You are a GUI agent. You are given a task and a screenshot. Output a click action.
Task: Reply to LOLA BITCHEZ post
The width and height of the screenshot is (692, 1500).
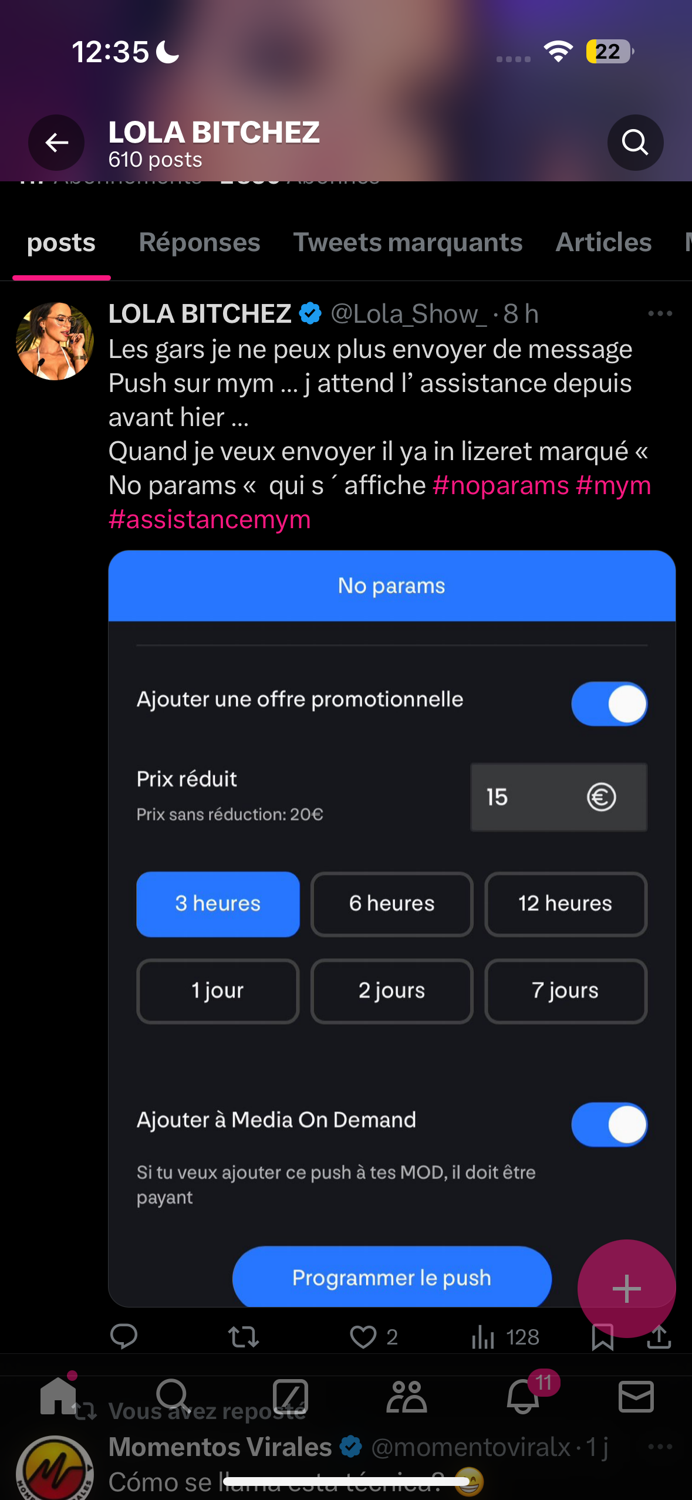pos(124,1337)
